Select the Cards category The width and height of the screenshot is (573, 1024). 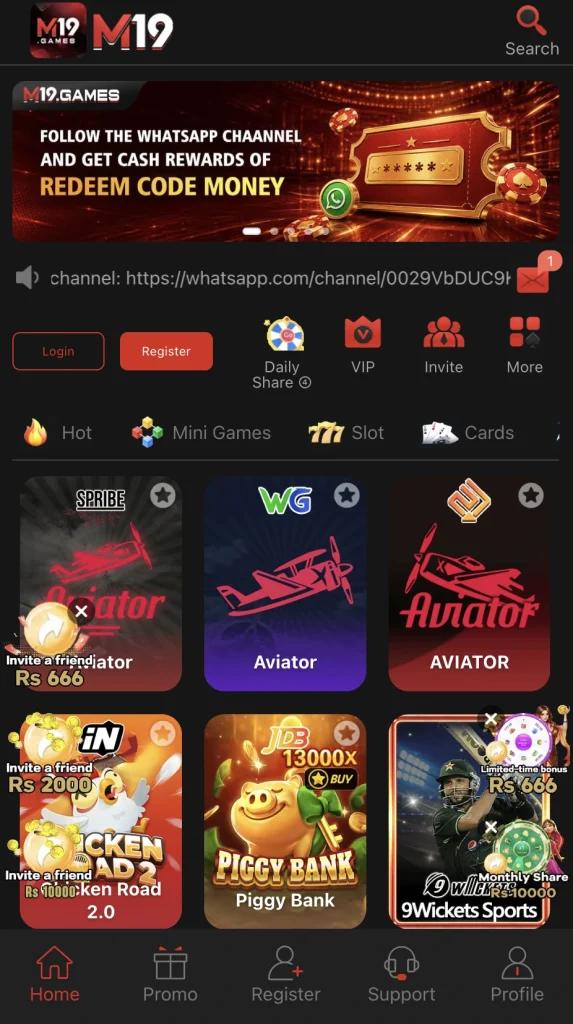[x=468, y=432]
